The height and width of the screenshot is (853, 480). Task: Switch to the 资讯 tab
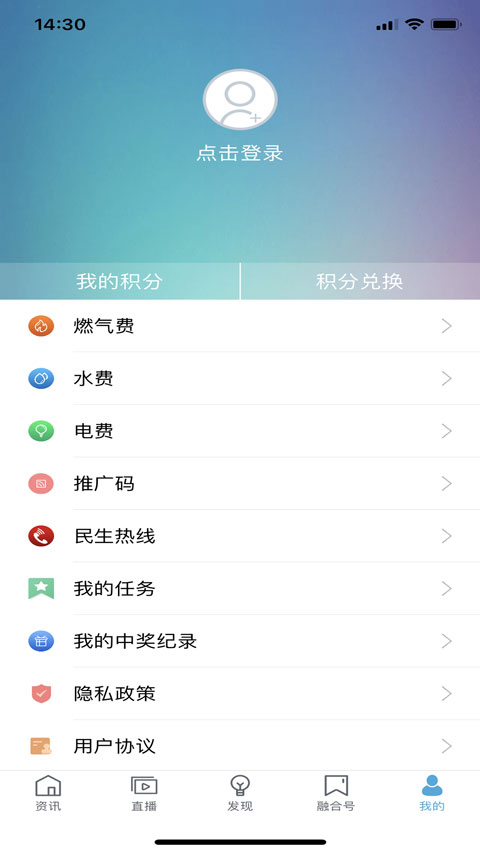[48, 794]
